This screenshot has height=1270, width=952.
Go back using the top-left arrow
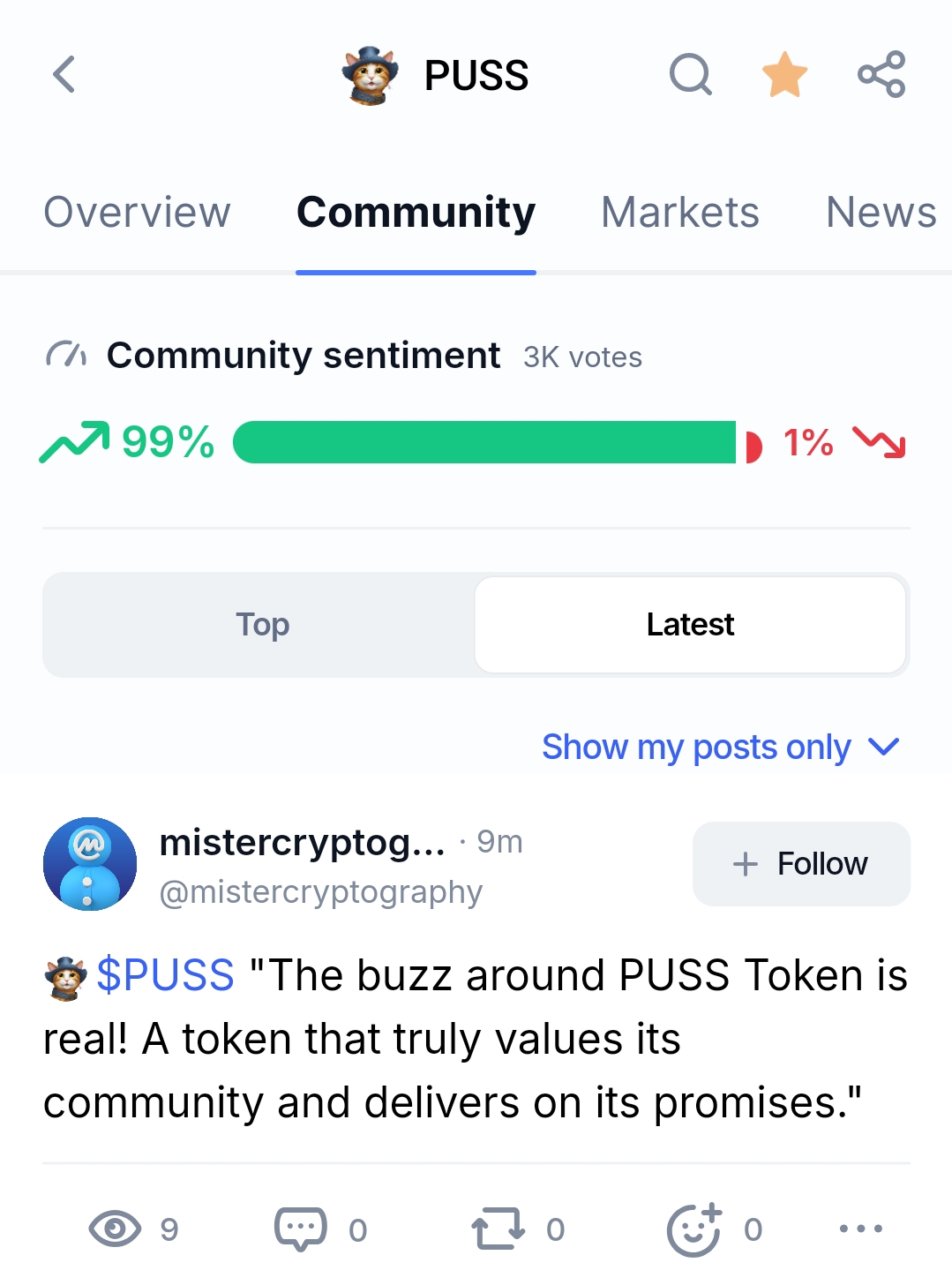pos(64,74)
